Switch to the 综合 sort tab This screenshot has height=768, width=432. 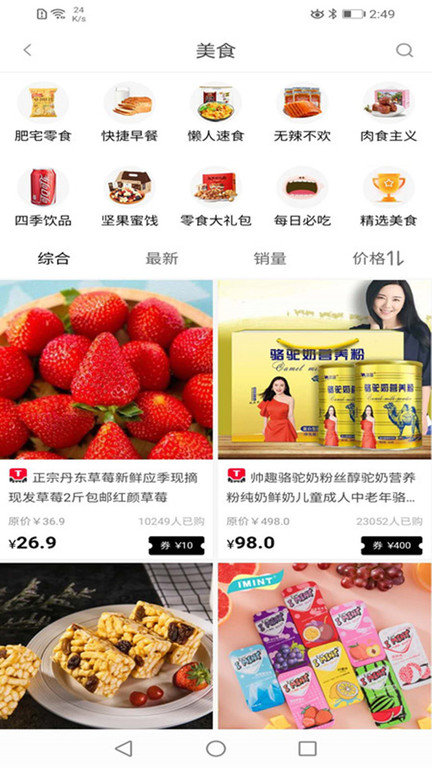54,259
